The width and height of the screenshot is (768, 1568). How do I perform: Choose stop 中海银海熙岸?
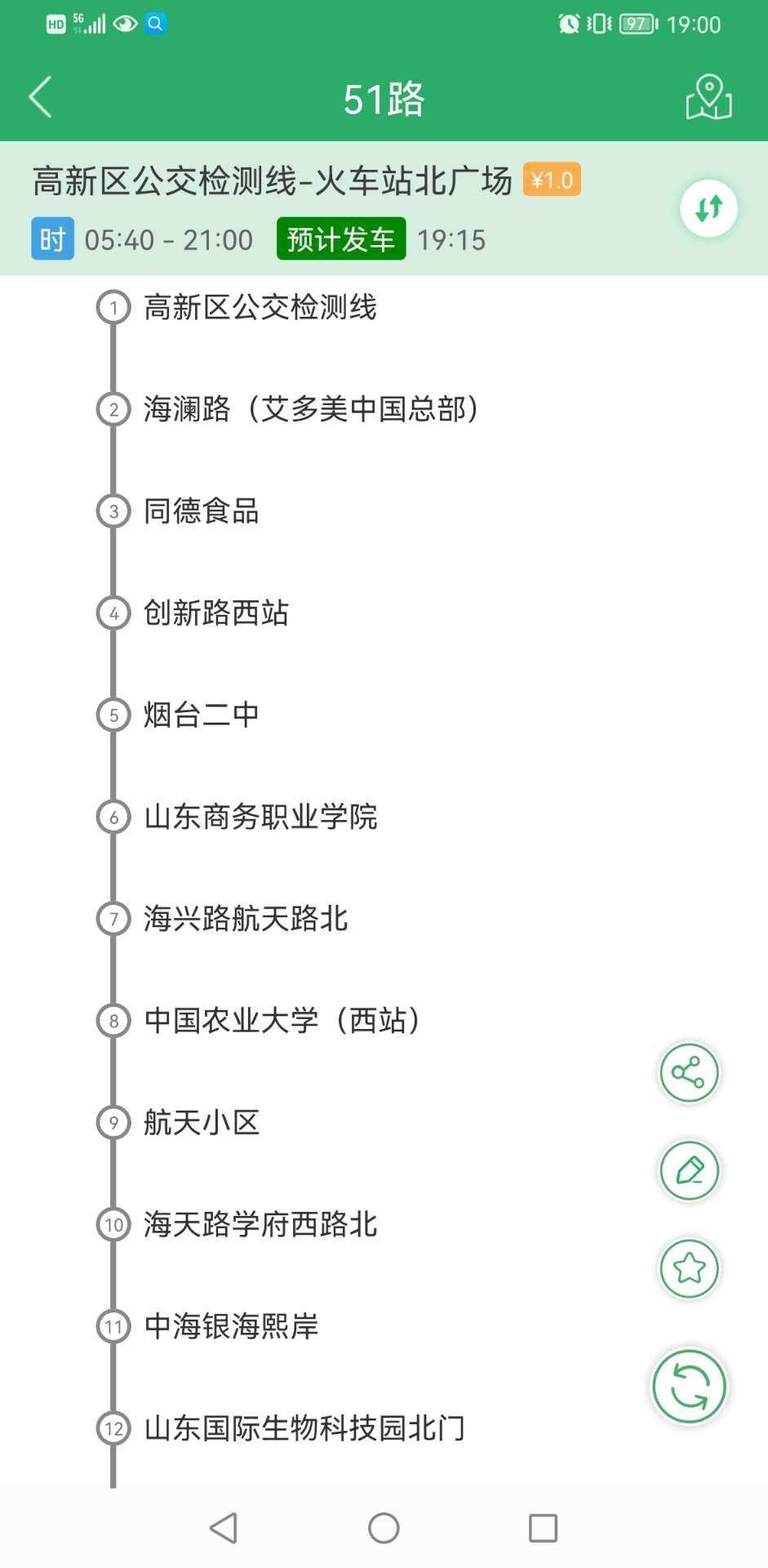coord(230,1326)
